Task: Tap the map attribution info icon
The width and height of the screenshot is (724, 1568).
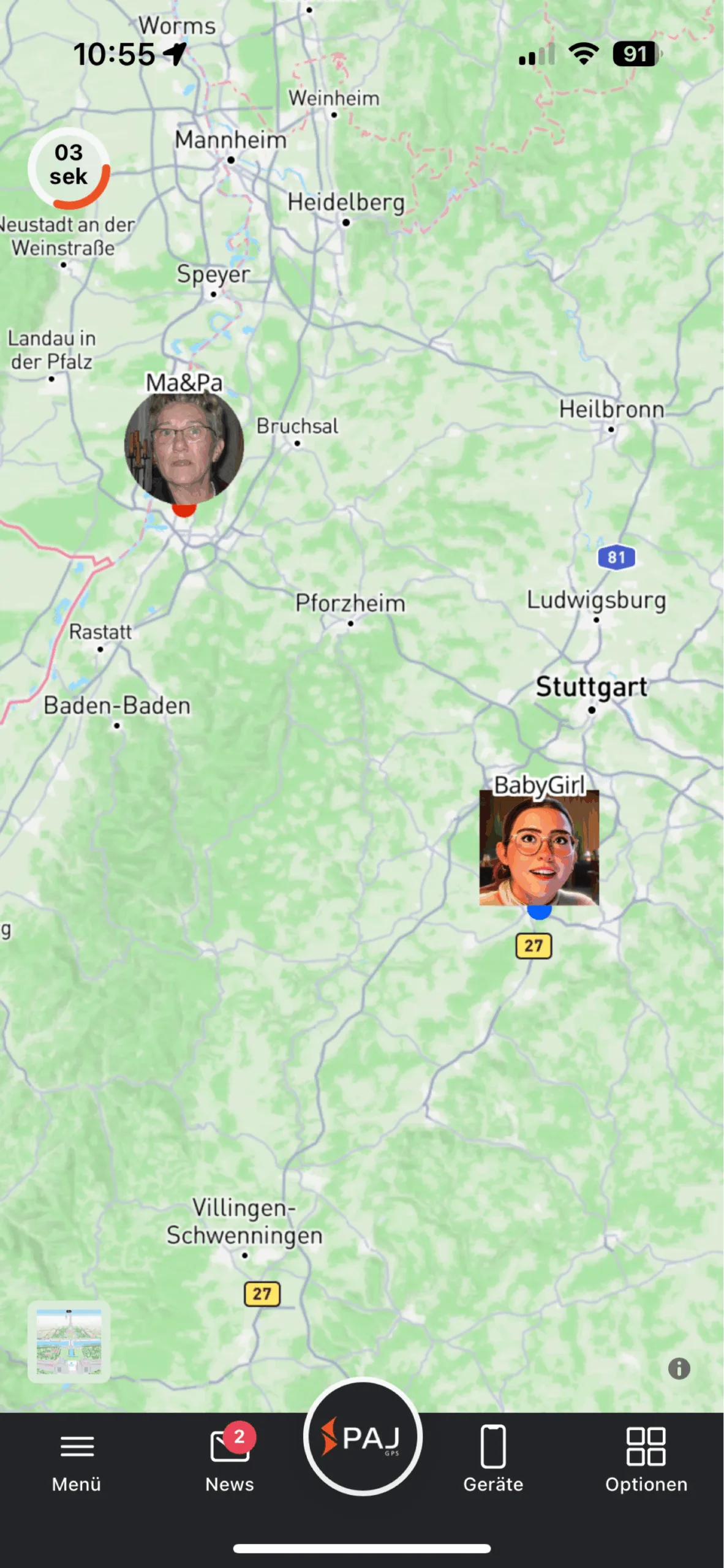Action: point(679,1370)
